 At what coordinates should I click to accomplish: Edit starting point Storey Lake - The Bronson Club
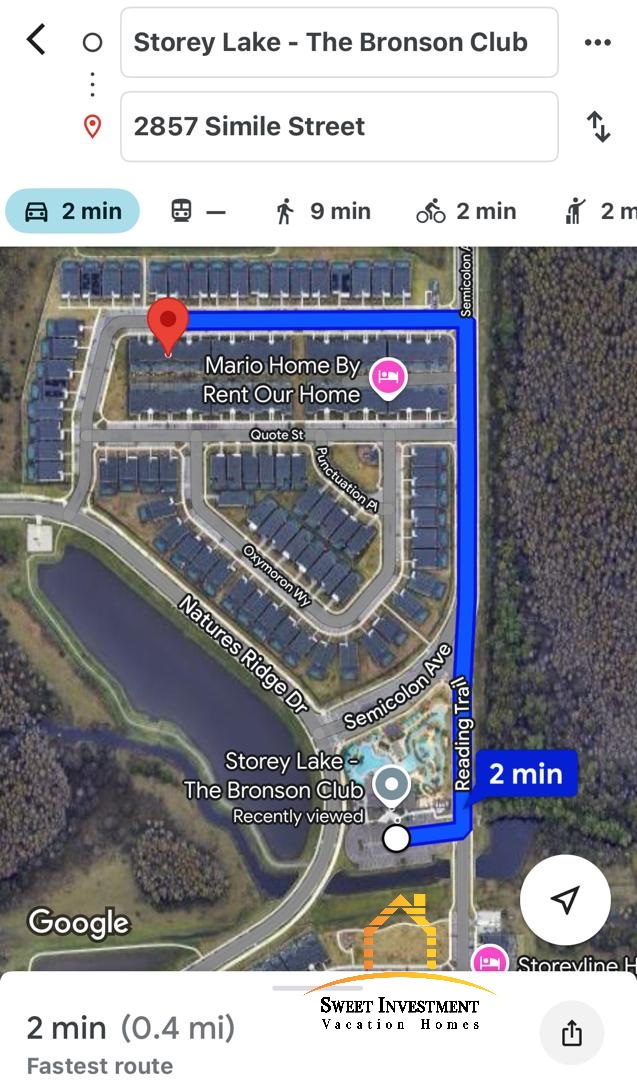[339, 42]
